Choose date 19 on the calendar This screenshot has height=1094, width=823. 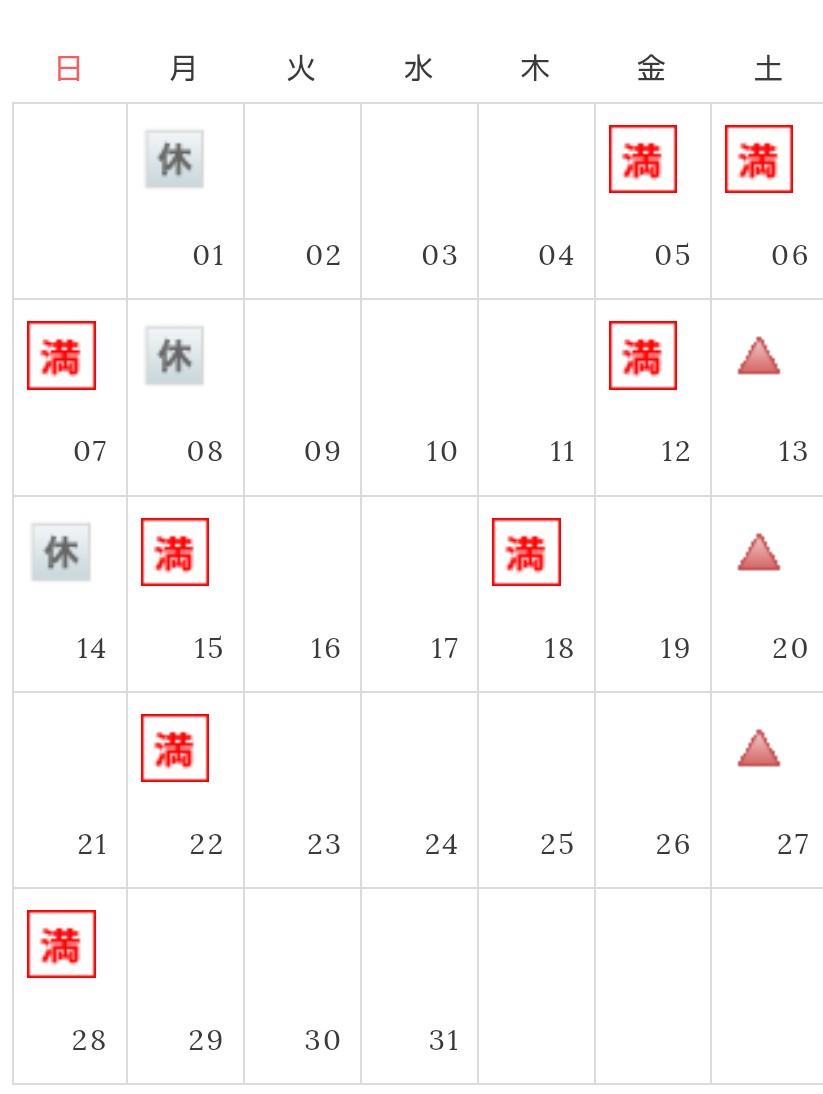pos(674,649)
